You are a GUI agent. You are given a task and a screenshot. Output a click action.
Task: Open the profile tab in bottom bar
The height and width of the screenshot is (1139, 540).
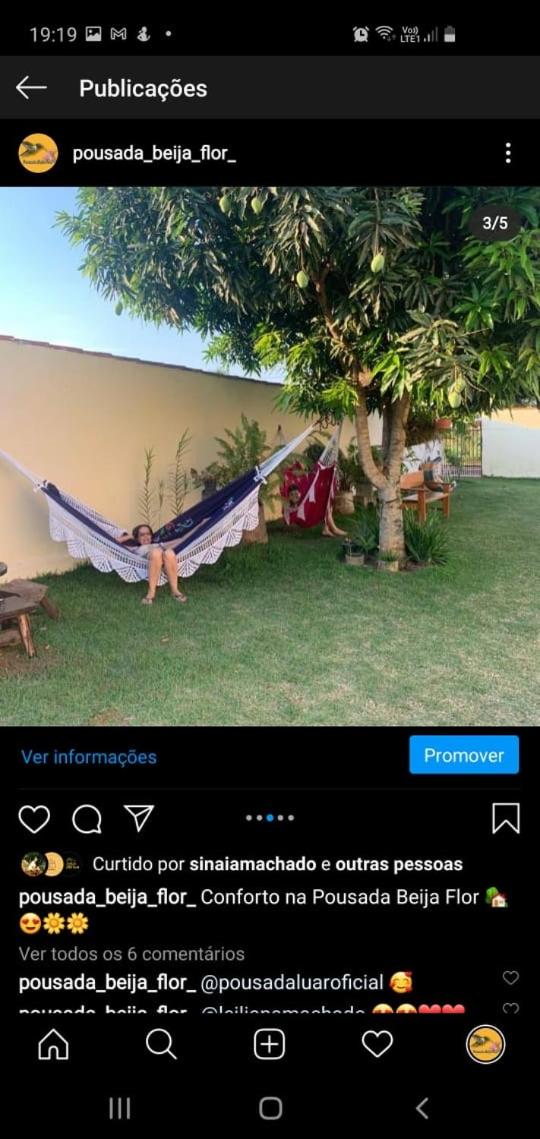[x=485, y=1045]
